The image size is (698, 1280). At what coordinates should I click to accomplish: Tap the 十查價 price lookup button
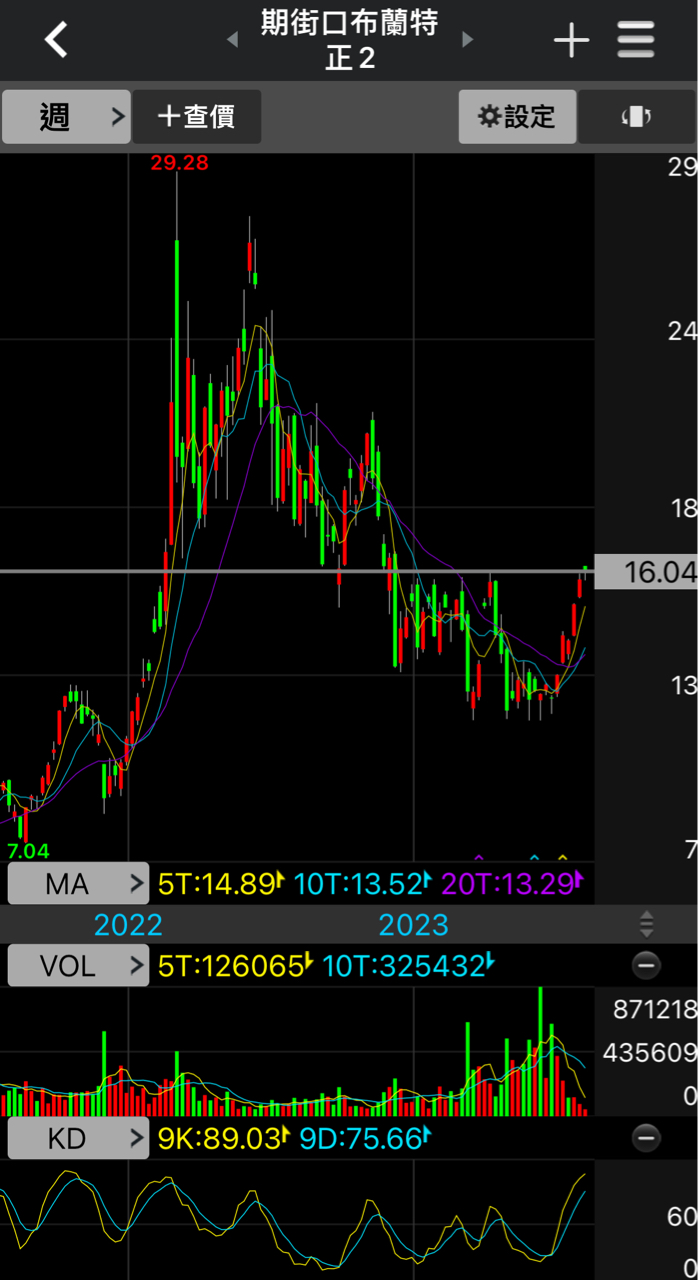[197, 117]
